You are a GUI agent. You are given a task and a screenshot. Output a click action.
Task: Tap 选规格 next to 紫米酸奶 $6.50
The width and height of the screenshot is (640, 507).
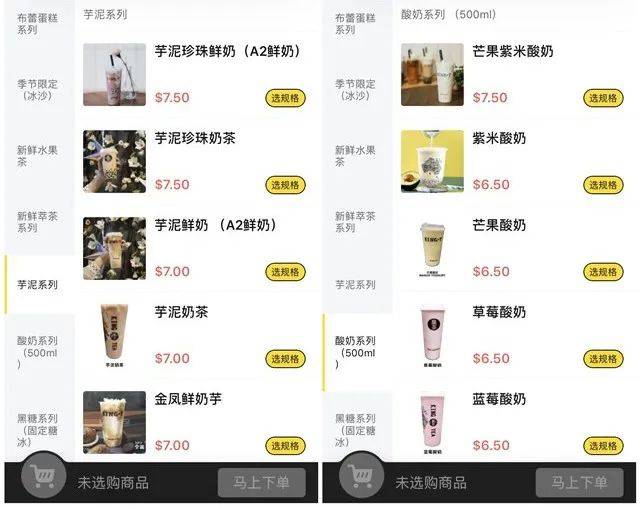tap(603, 185)
